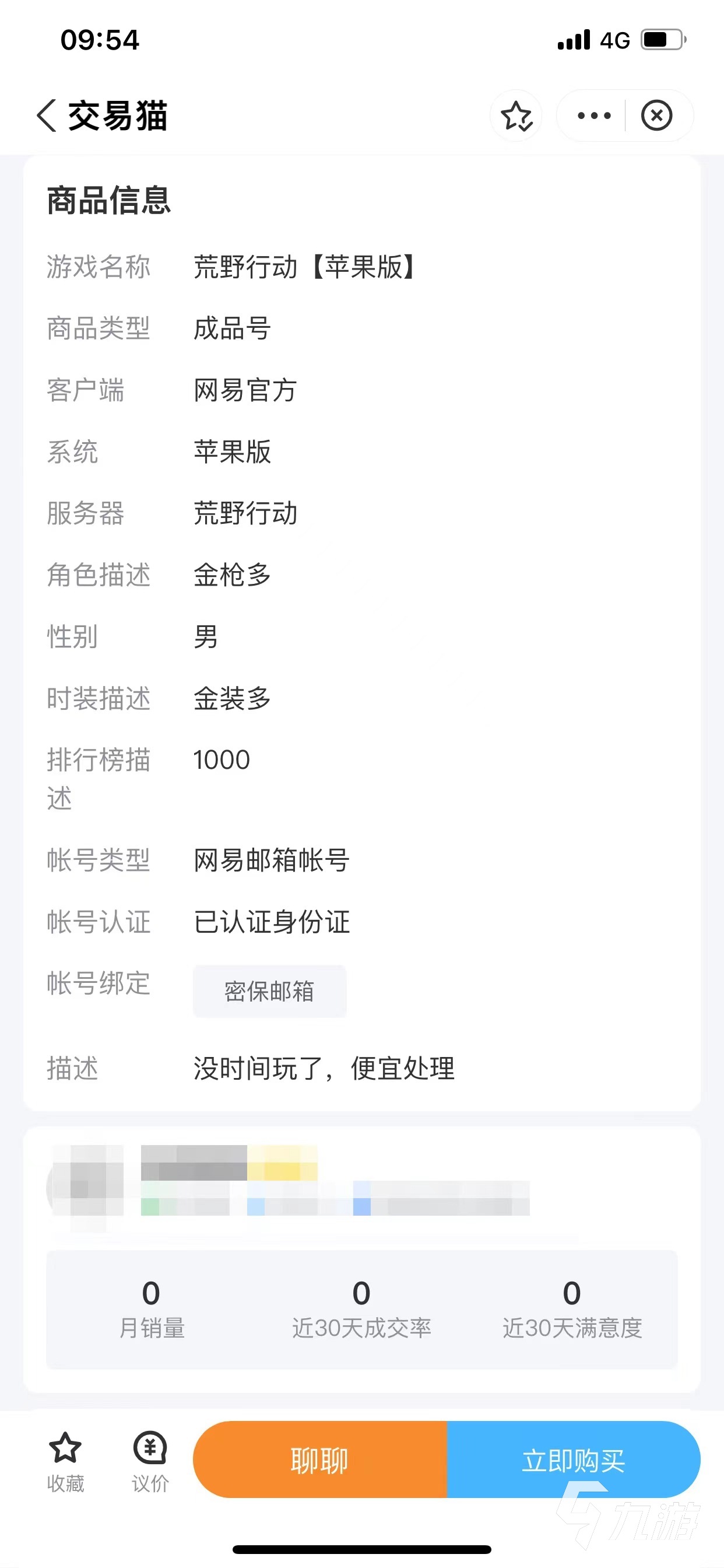This screenshot has width=724, height=1568.
Task: Tap 立即购买 to buy now
Action: click(x=573, y=1459)
